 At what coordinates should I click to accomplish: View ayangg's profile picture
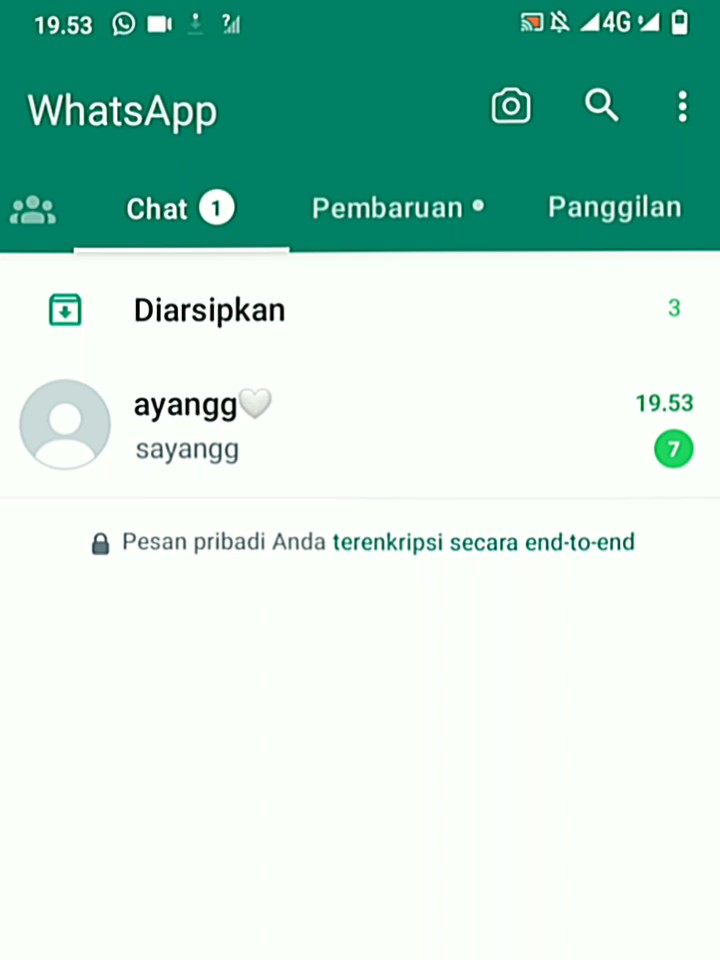click(x=65, y=425)
